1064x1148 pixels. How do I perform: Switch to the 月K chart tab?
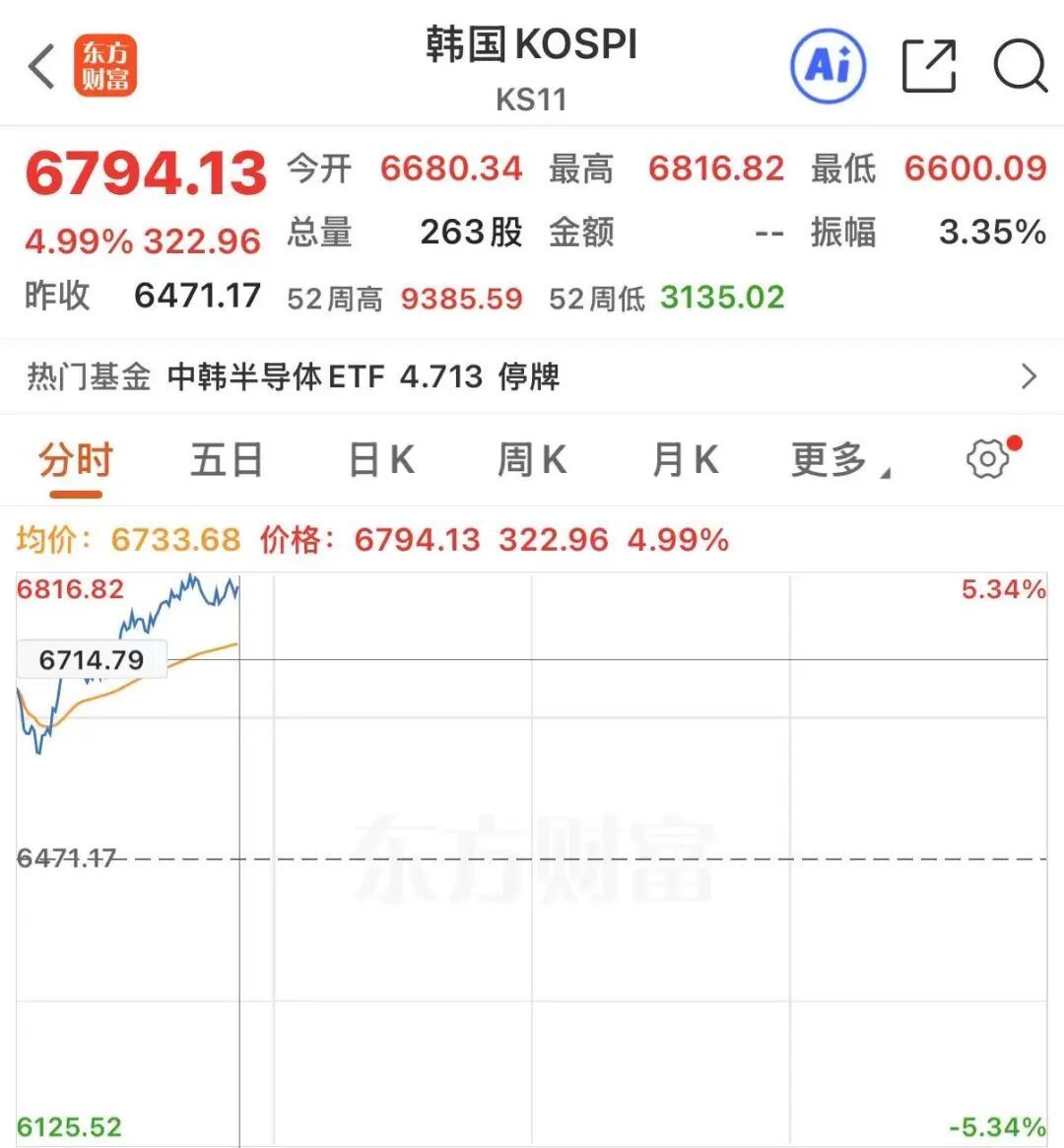click(x=685, y=460)
